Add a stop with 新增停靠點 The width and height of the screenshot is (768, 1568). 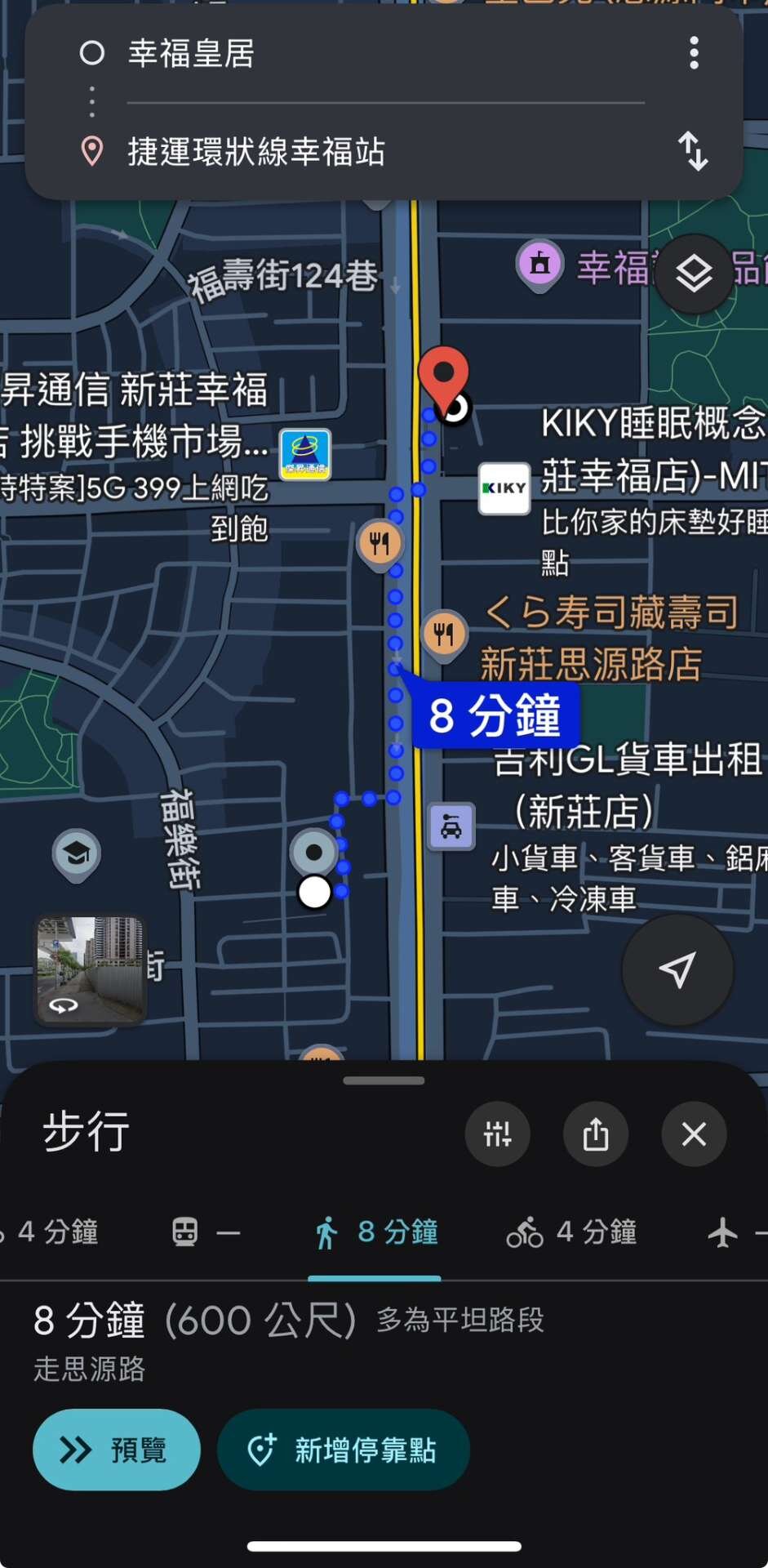pyautogui.click(x=343, y=1450)
